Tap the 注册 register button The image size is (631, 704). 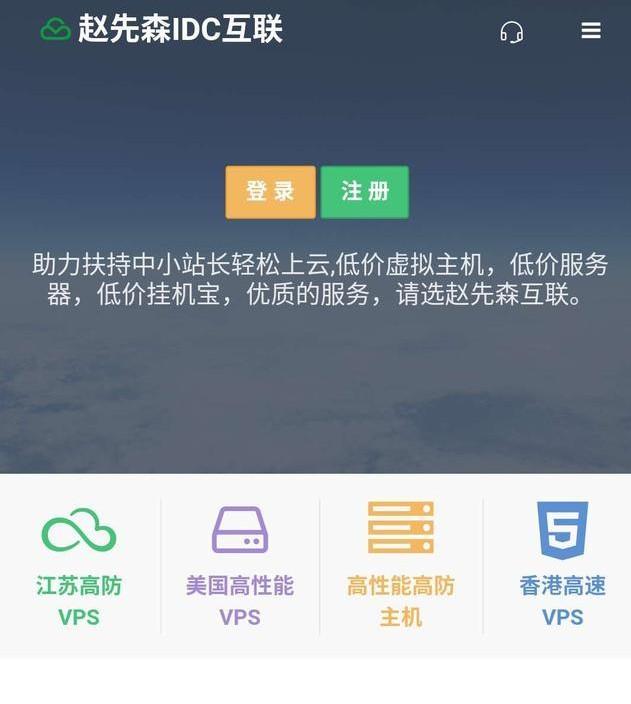click(x=365, y=191)
